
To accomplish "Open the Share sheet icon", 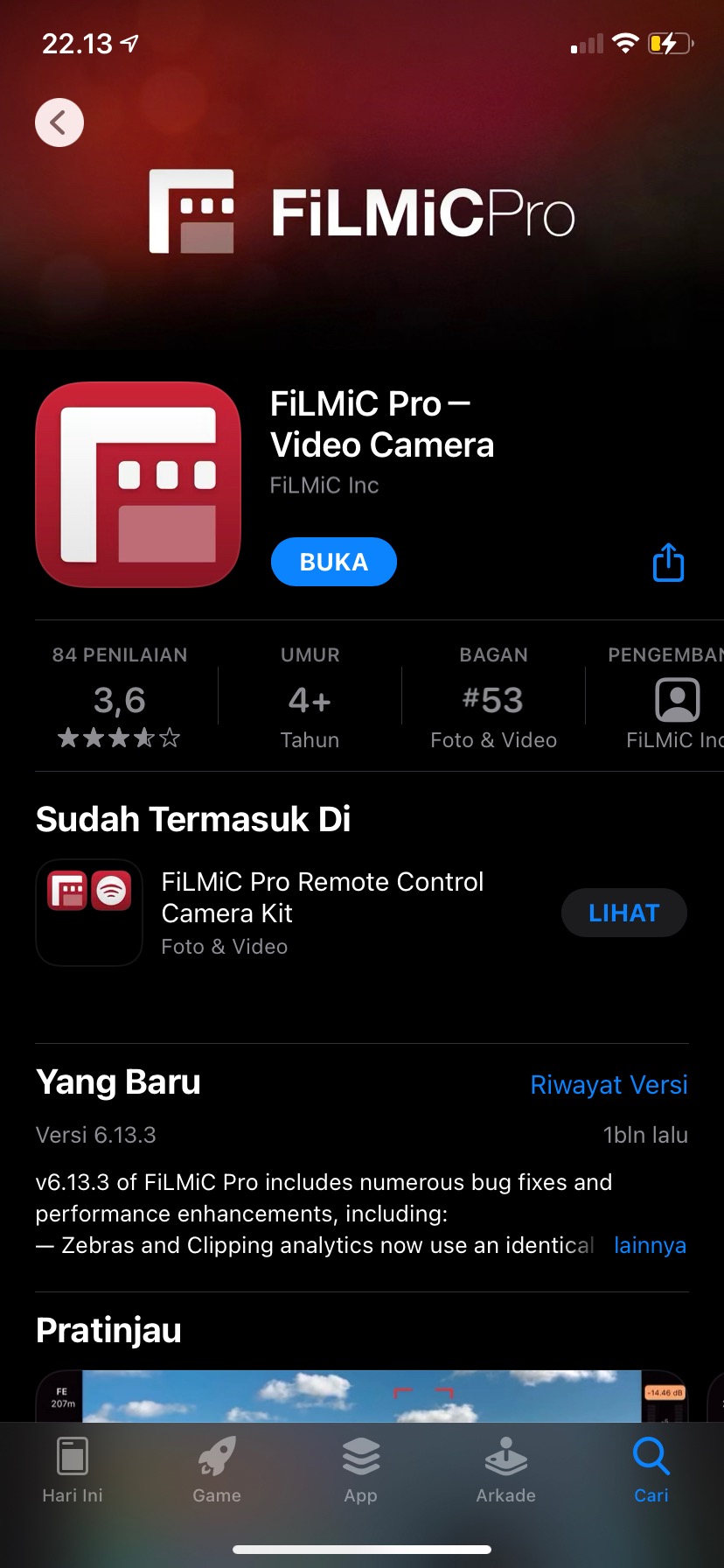I will (668, 562).
